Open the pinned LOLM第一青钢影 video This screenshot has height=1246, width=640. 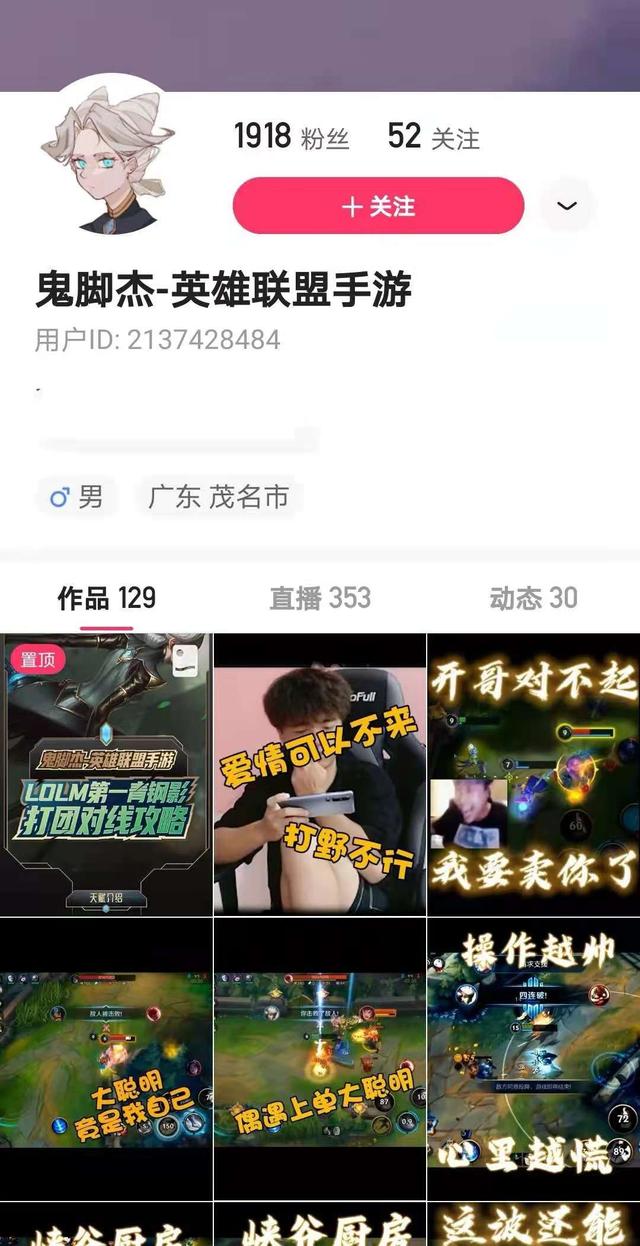pos(106,775)
